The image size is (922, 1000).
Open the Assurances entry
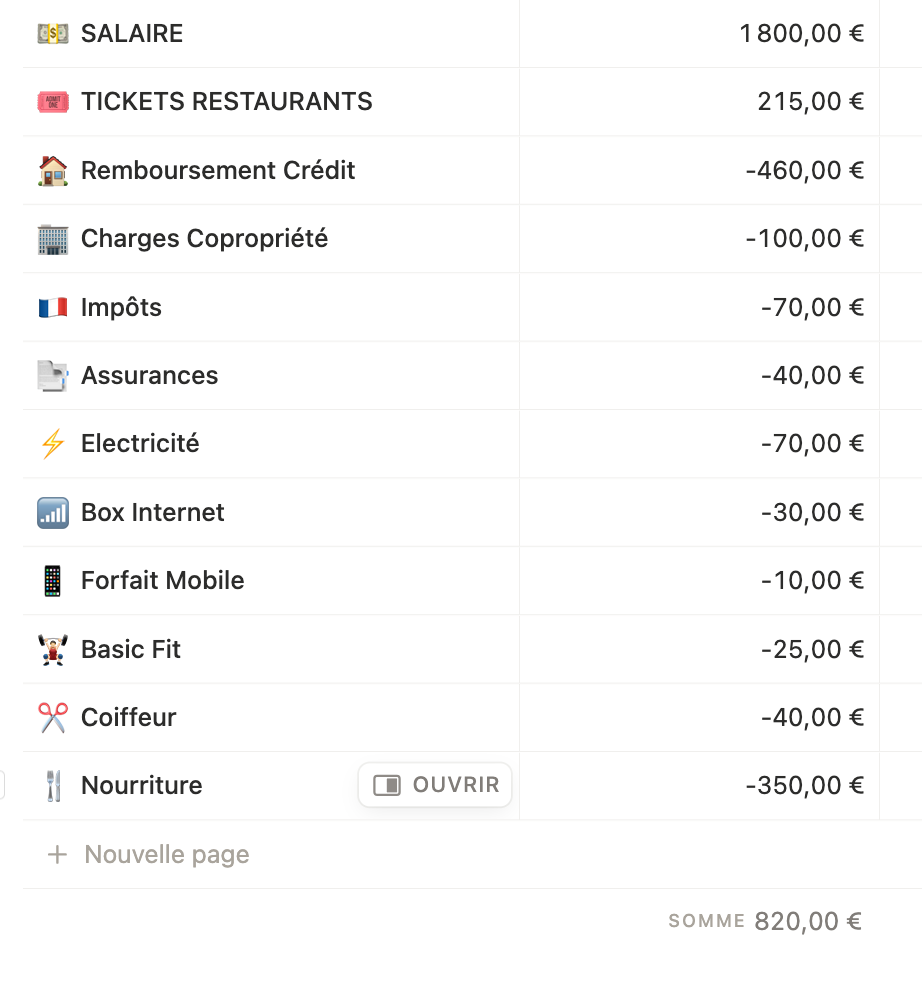click(149, 376)
